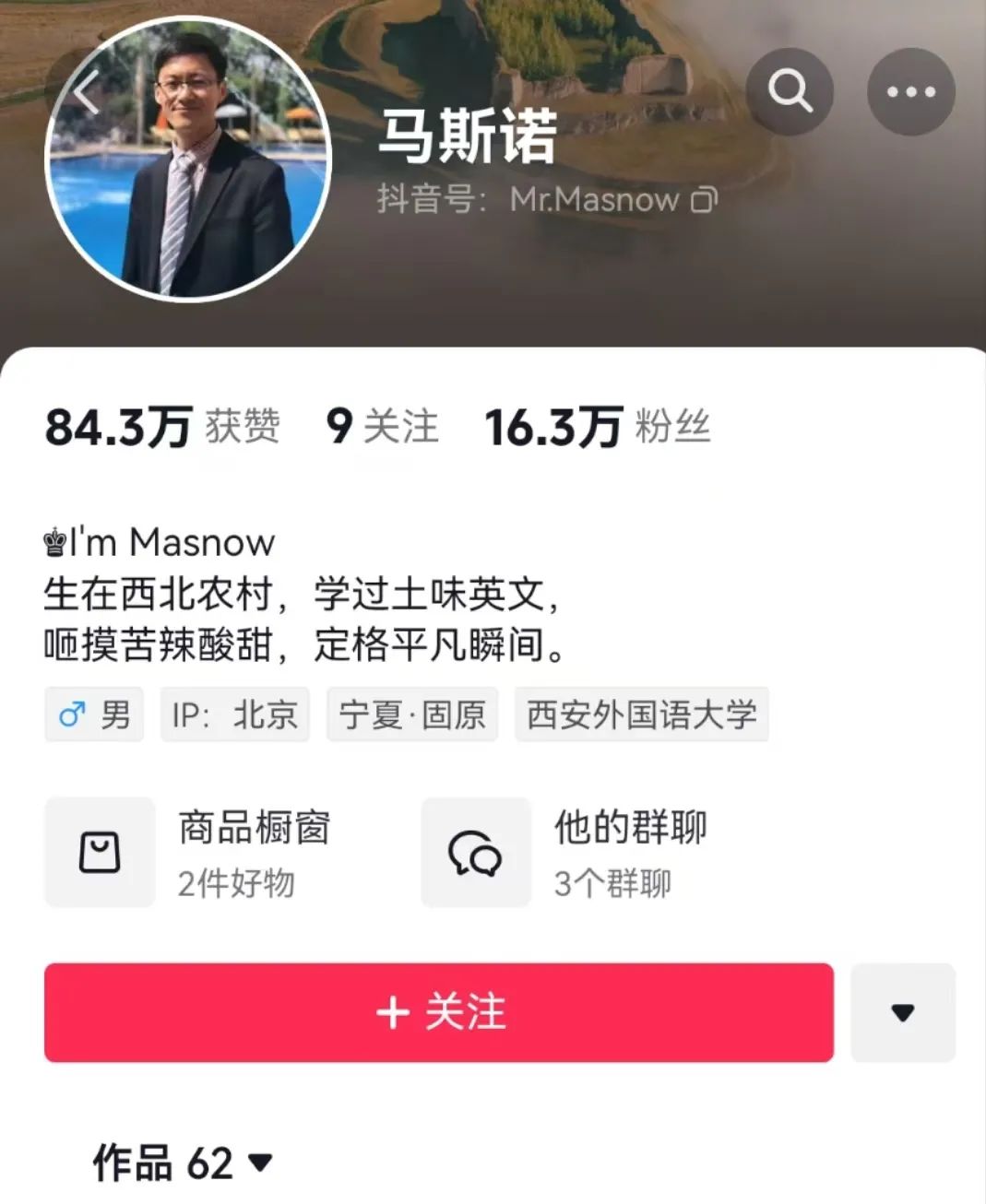Open the 关注 following count
Screen dimensions: 986x1204
[x=382, y=427]
